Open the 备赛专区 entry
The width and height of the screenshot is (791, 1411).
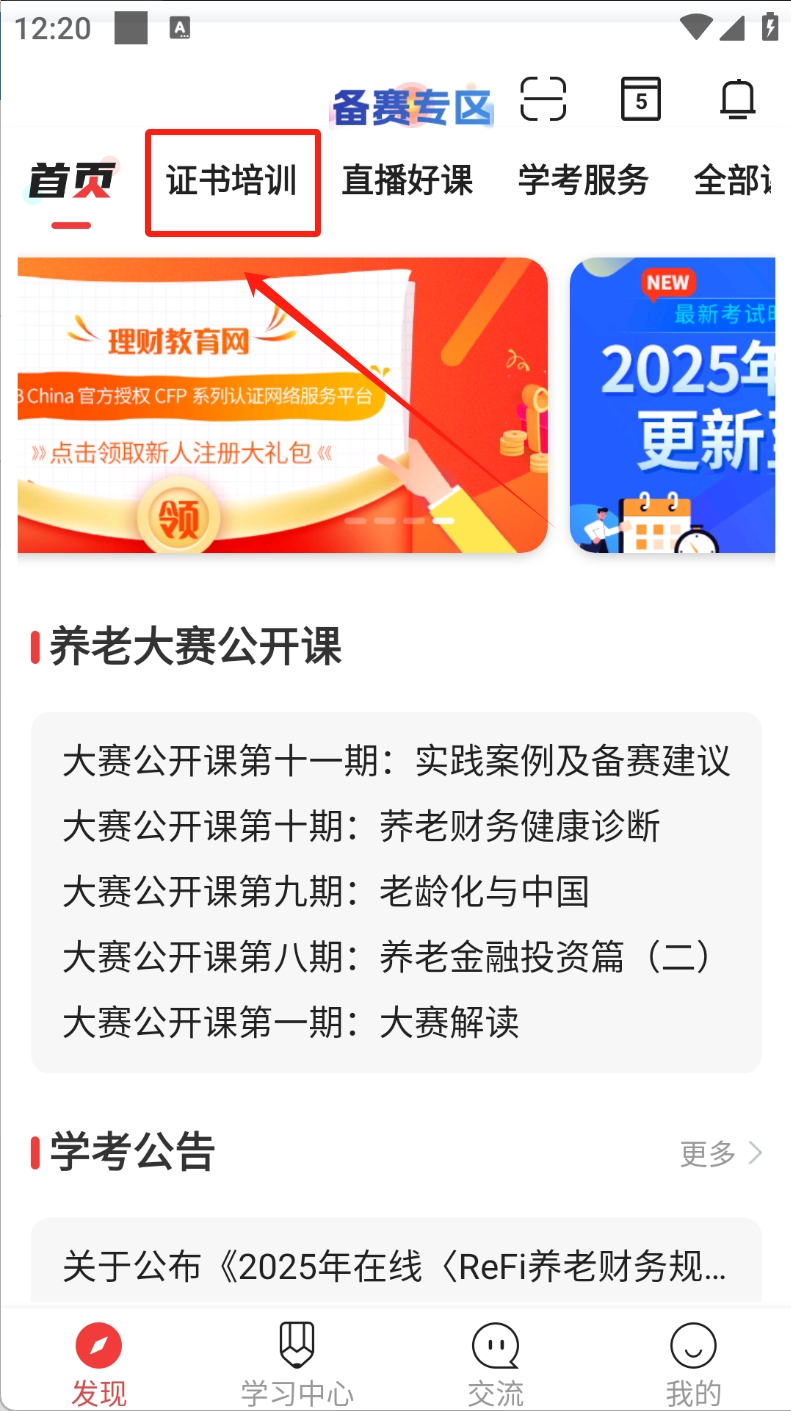412,105
